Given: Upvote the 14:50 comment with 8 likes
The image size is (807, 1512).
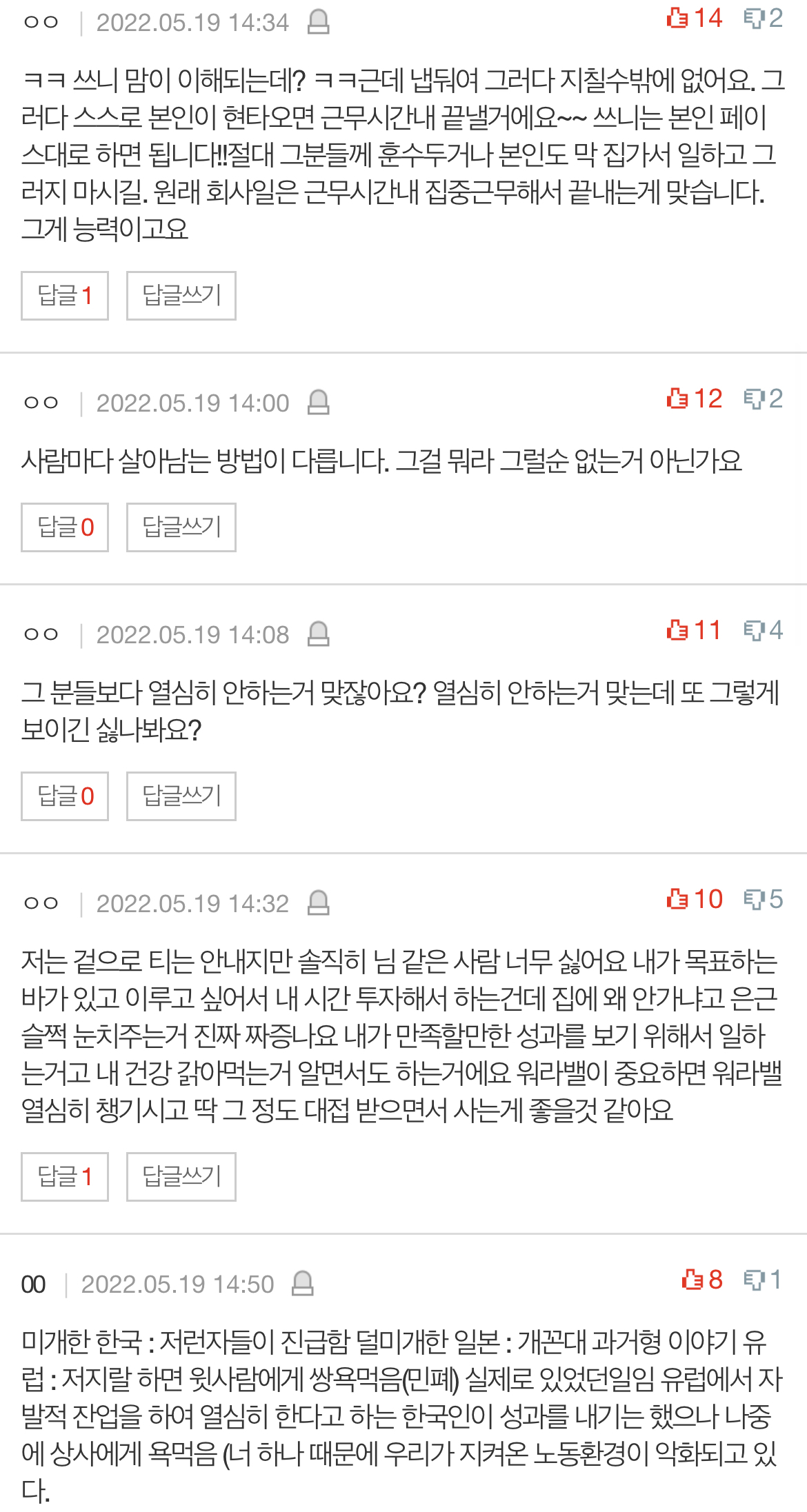Looking at the screenshot, I should click(701, 1280).
